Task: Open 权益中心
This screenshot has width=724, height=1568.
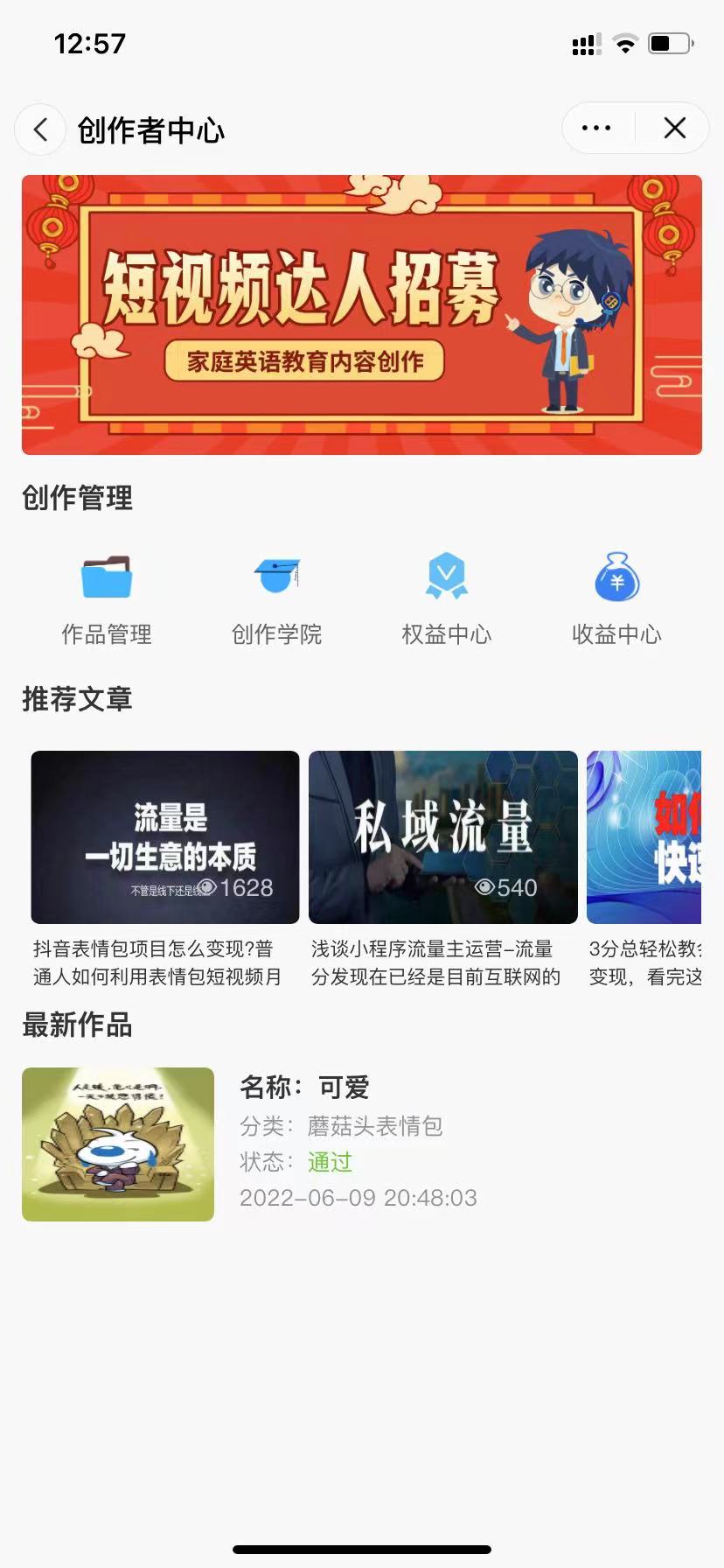Action: point(446,599)
